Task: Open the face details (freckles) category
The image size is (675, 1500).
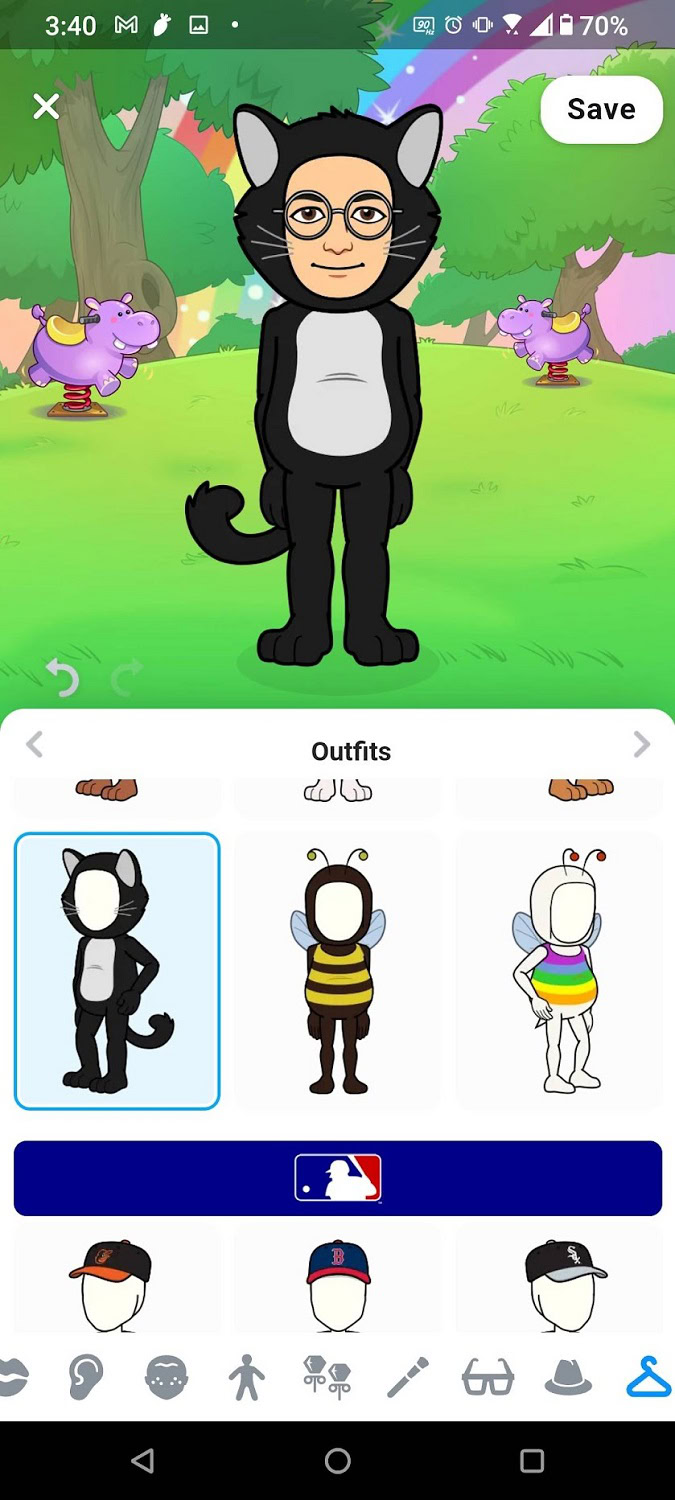Action: pos(166,1378)
